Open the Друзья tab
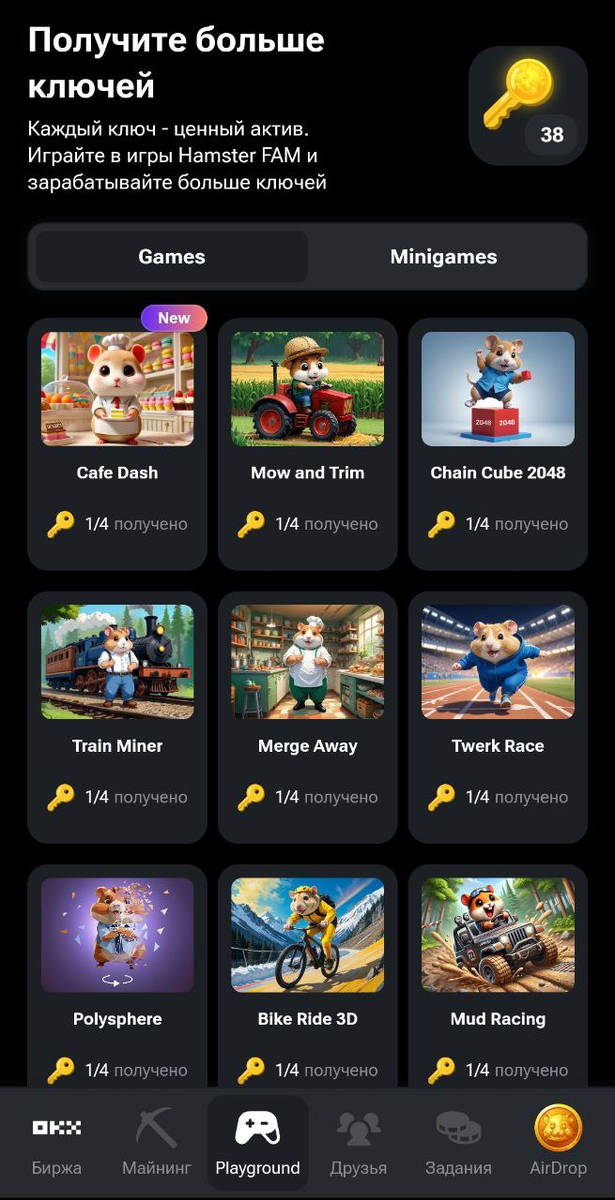The width and height of the screenshot is (615, 1200). pyautogui.click(x=358, y=1145)
